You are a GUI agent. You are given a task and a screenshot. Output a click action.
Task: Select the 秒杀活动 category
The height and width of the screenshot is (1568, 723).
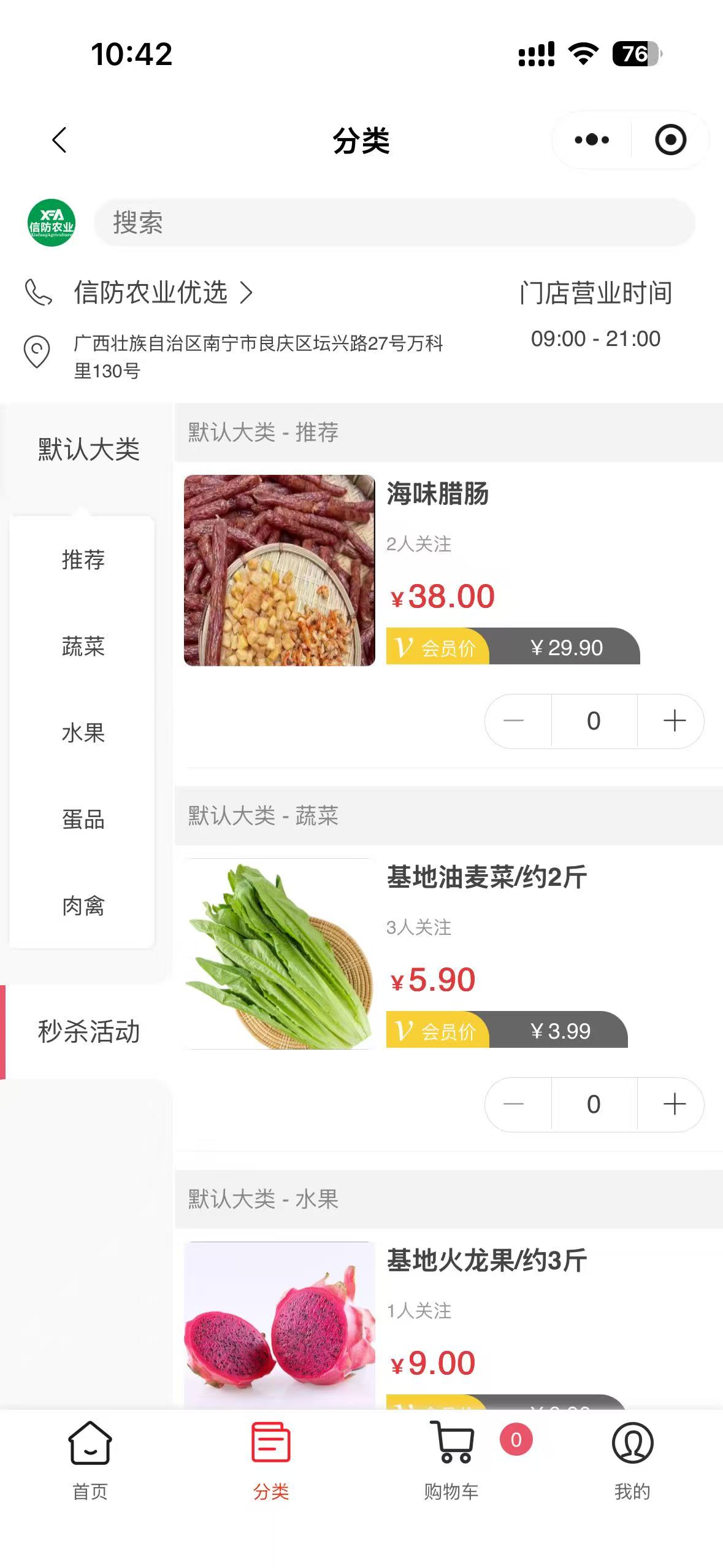point(88,1031)
